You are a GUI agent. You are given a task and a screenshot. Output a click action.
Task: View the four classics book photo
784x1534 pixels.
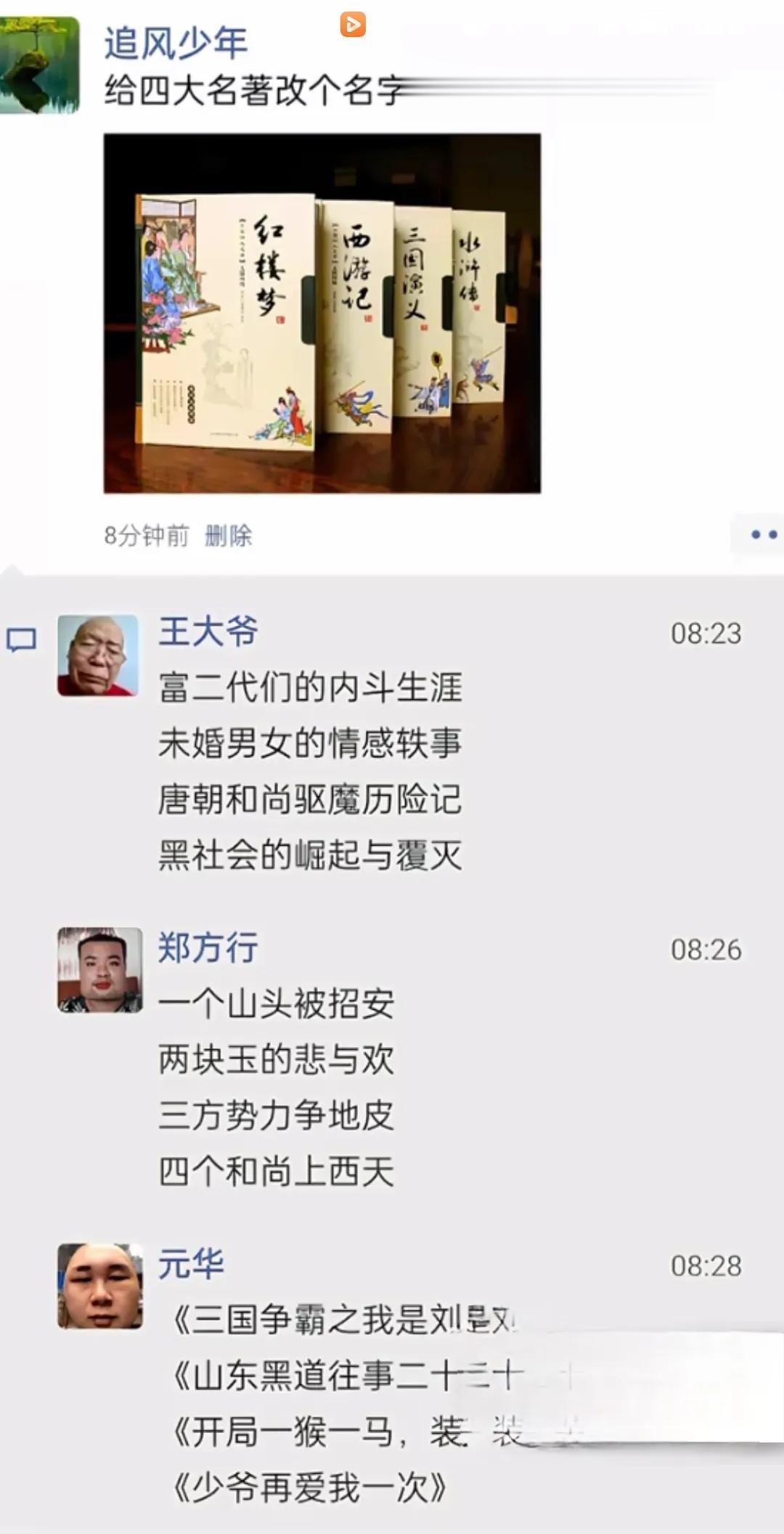[x=322, y=313]
